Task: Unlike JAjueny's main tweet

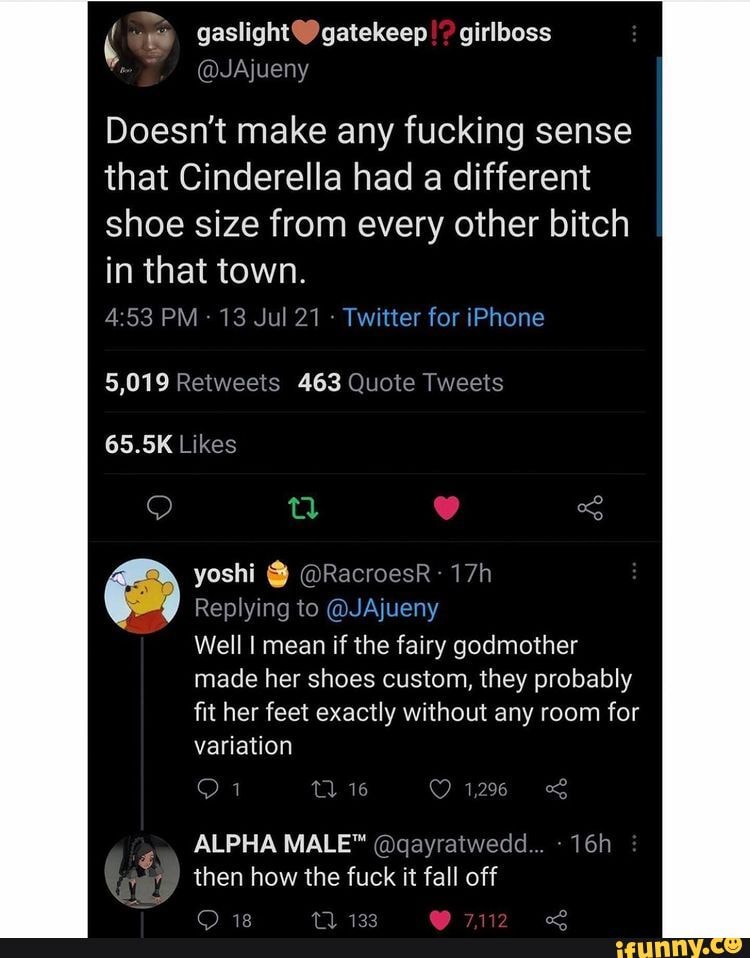Action: tap(447, 510)
